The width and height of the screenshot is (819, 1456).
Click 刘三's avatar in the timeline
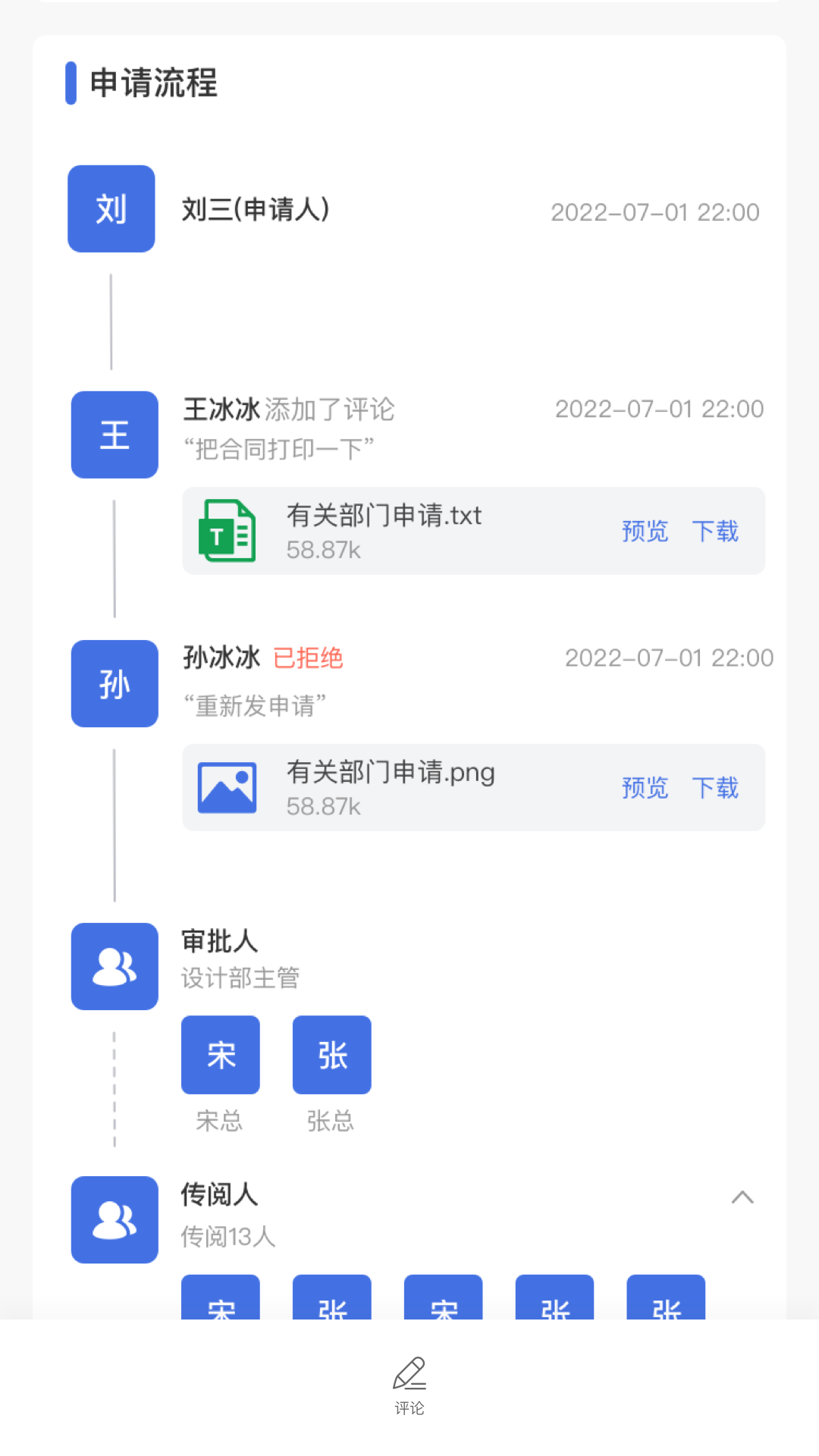tap(111, 209)
